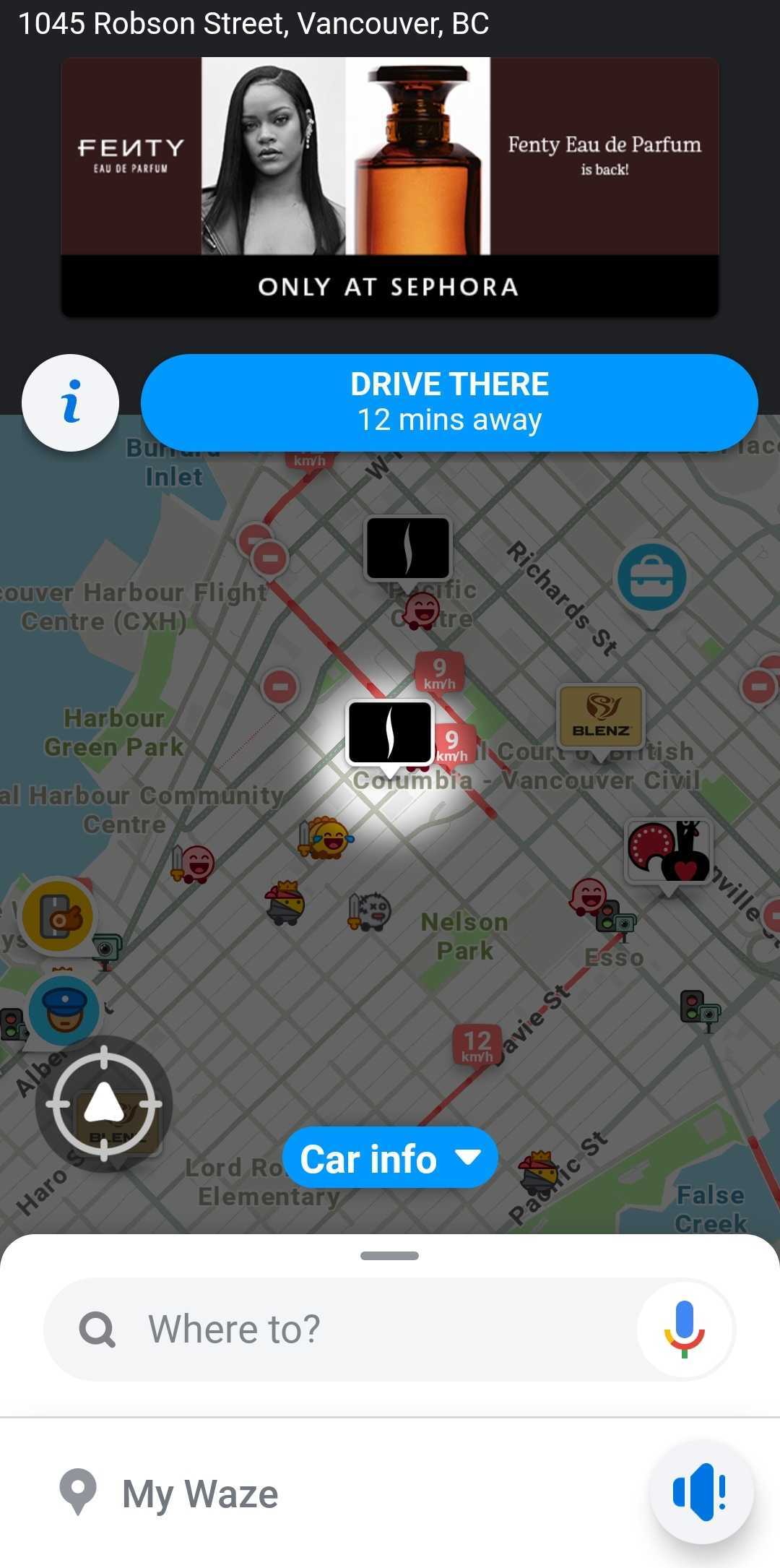
Task: Tap the Where to? search field
Action: pos(339,1329)
